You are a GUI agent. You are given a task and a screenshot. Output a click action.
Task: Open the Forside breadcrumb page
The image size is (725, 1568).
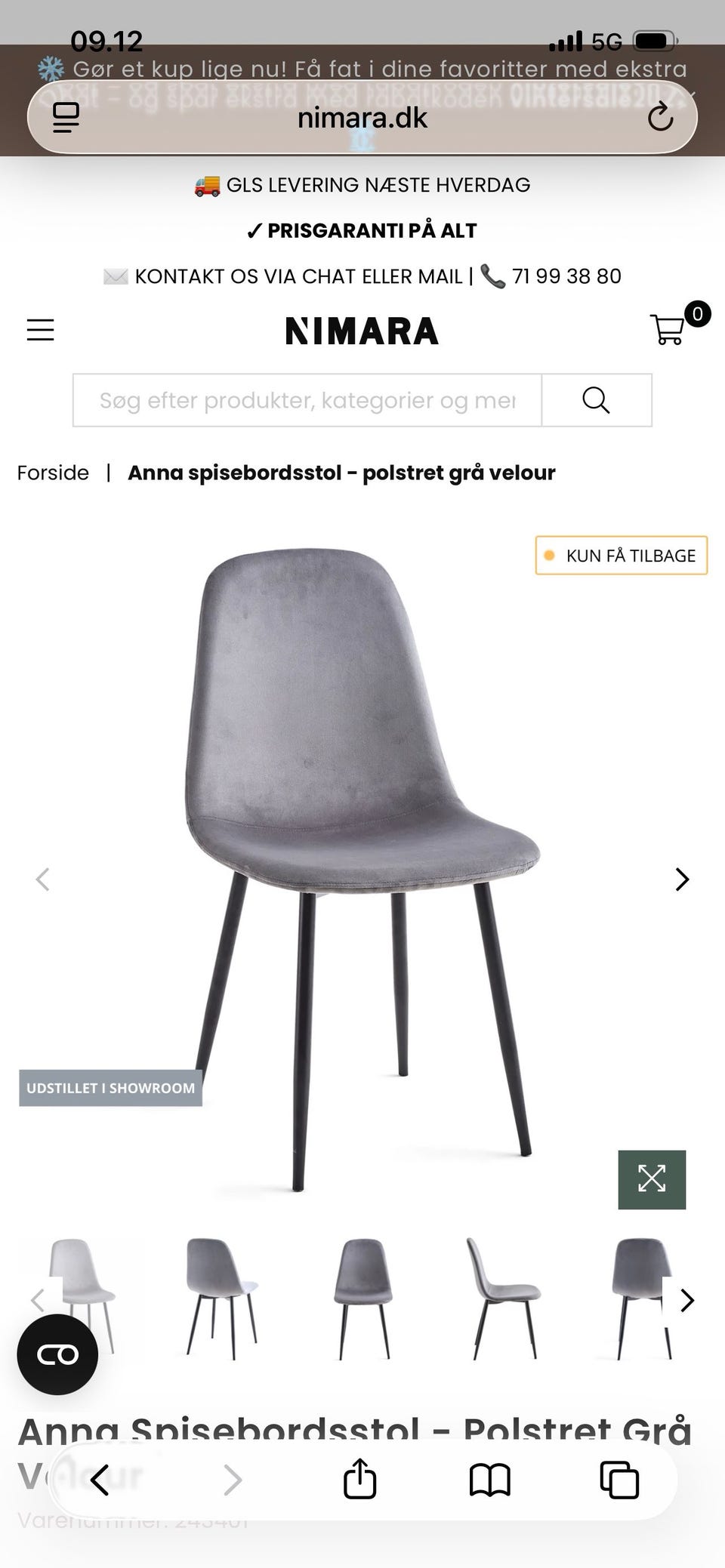pyautogui.click(x=52, y=473)
